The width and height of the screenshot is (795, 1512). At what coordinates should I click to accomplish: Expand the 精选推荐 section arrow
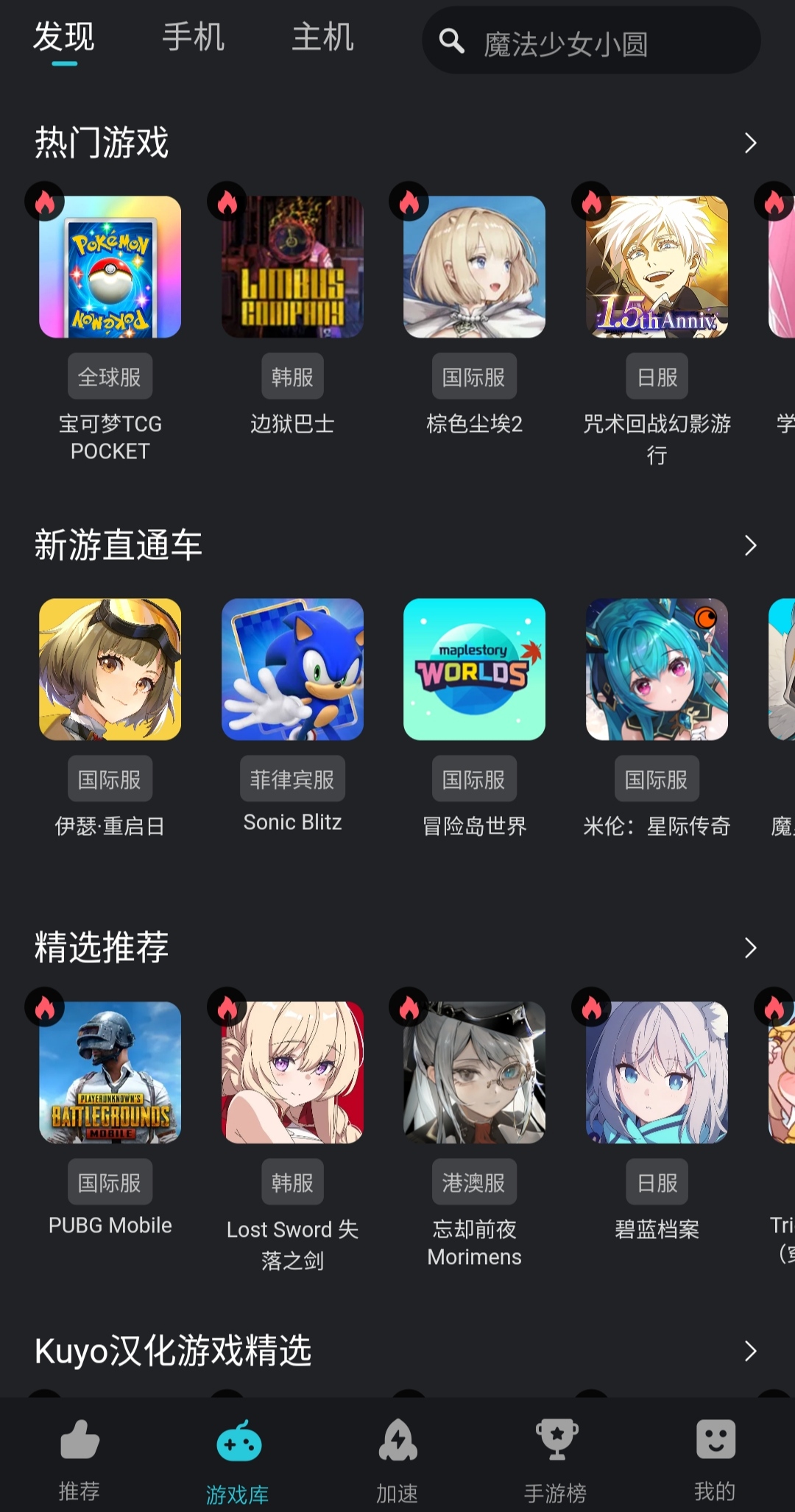pos(749,948)
